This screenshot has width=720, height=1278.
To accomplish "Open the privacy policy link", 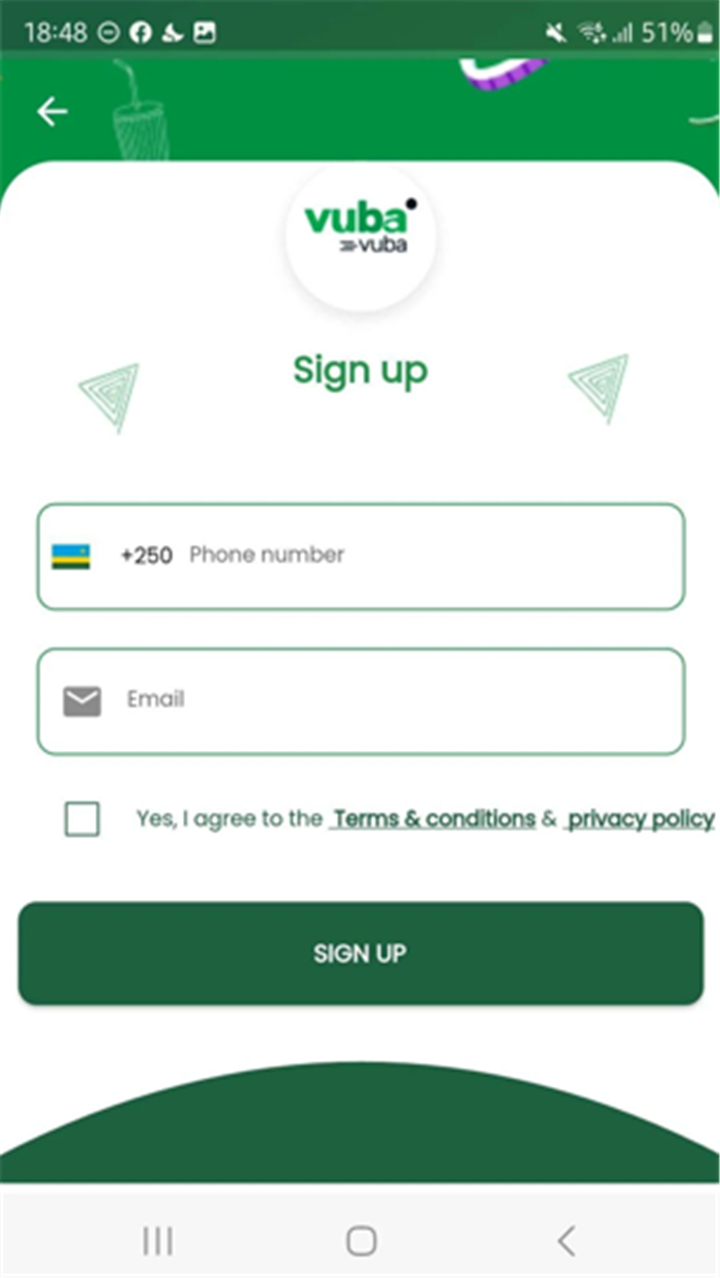I will point(640,819).
